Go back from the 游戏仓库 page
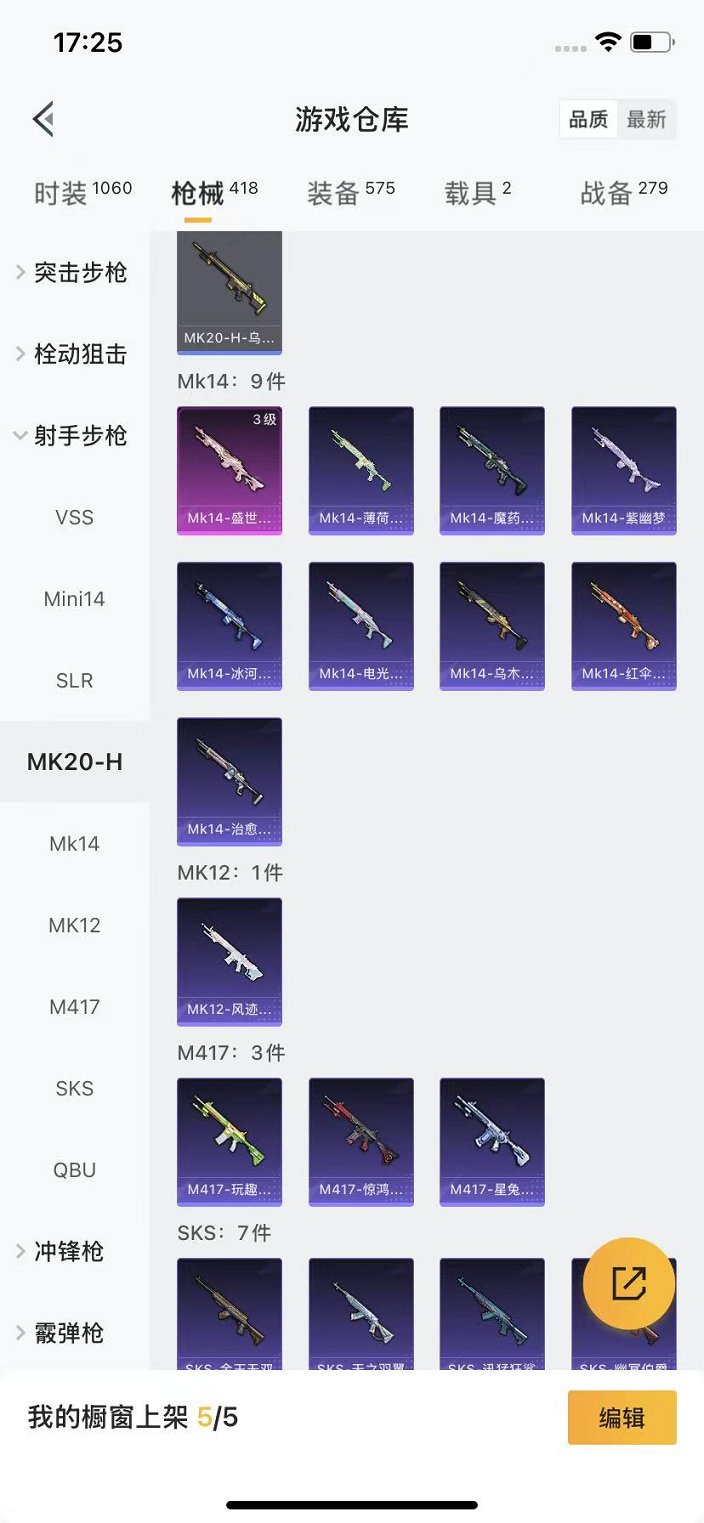The height and width of the screenshot is (1523, 704). (43, 120)
